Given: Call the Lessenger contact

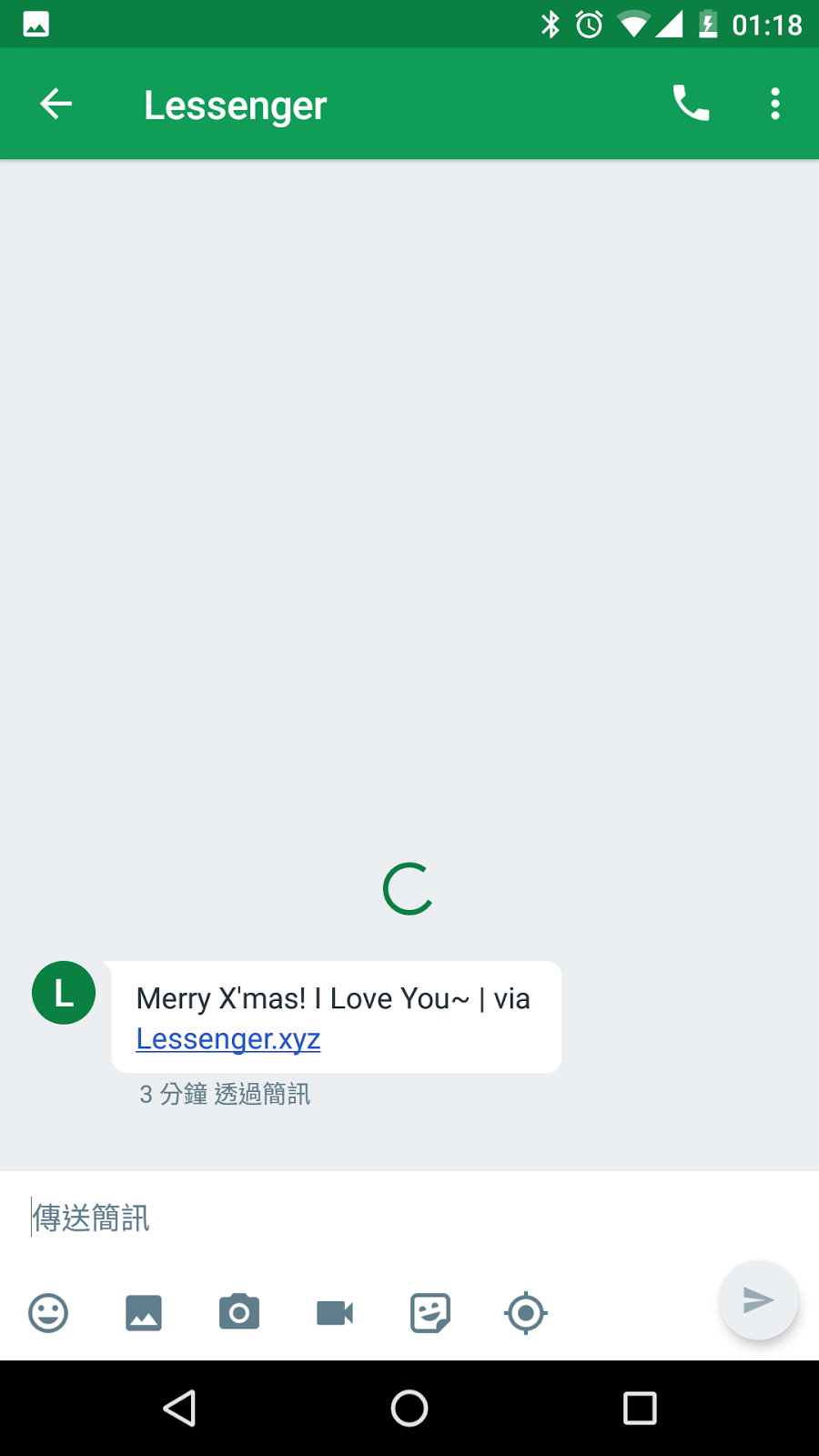Looking at the screenshot, I should coord(691,104).
